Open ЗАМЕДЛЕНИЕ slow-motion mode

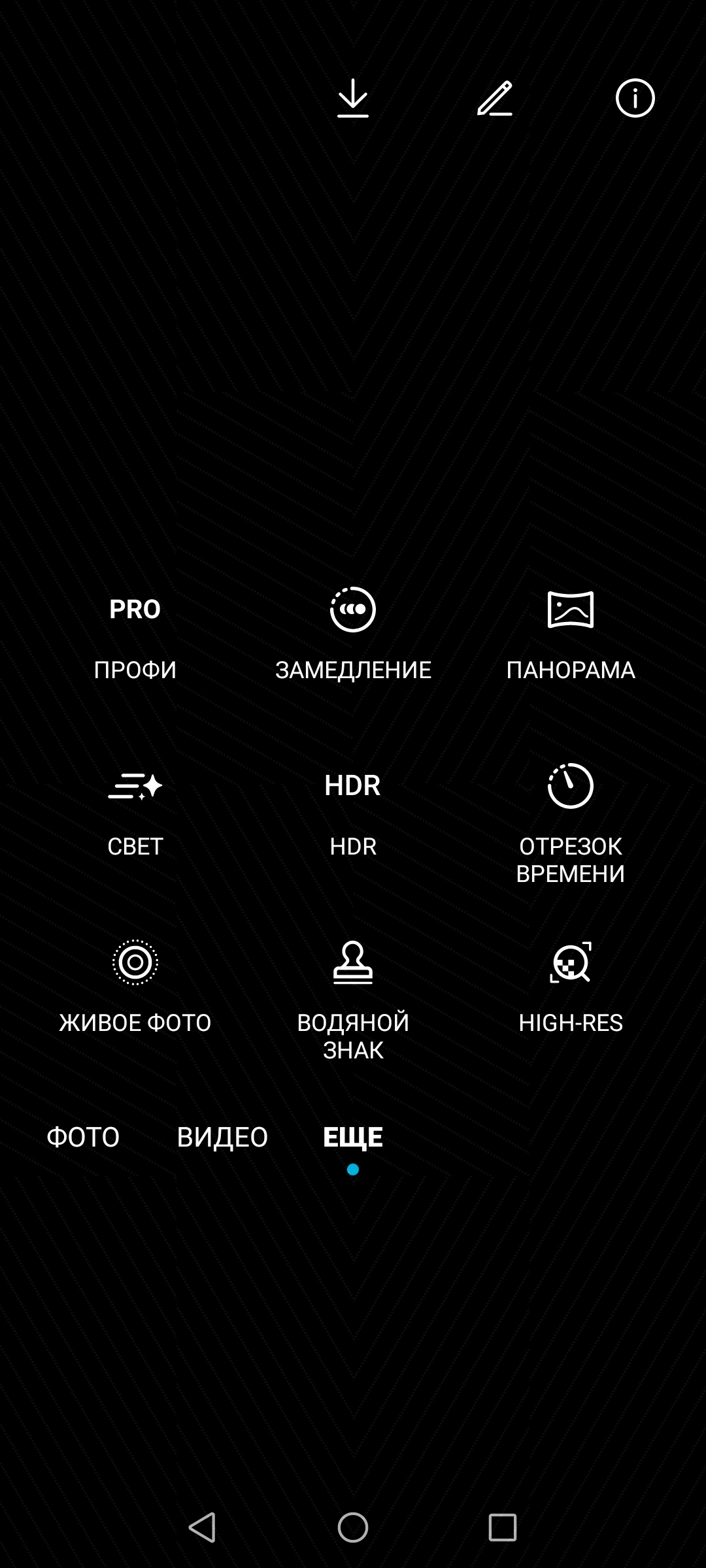coord(353,634)
